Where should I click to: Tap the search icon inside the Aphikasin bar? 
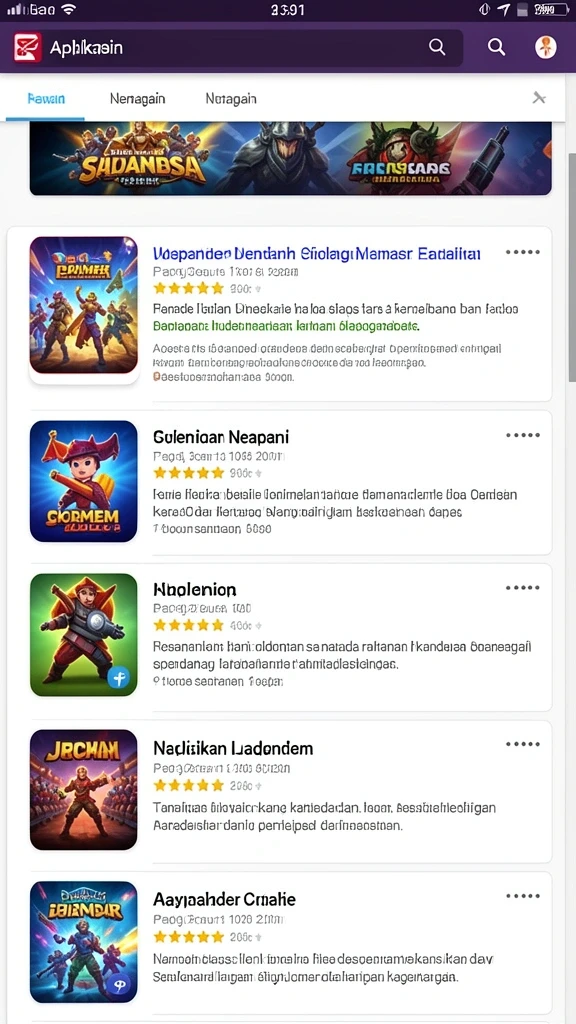pyautogui.click(x=437, y=47)
